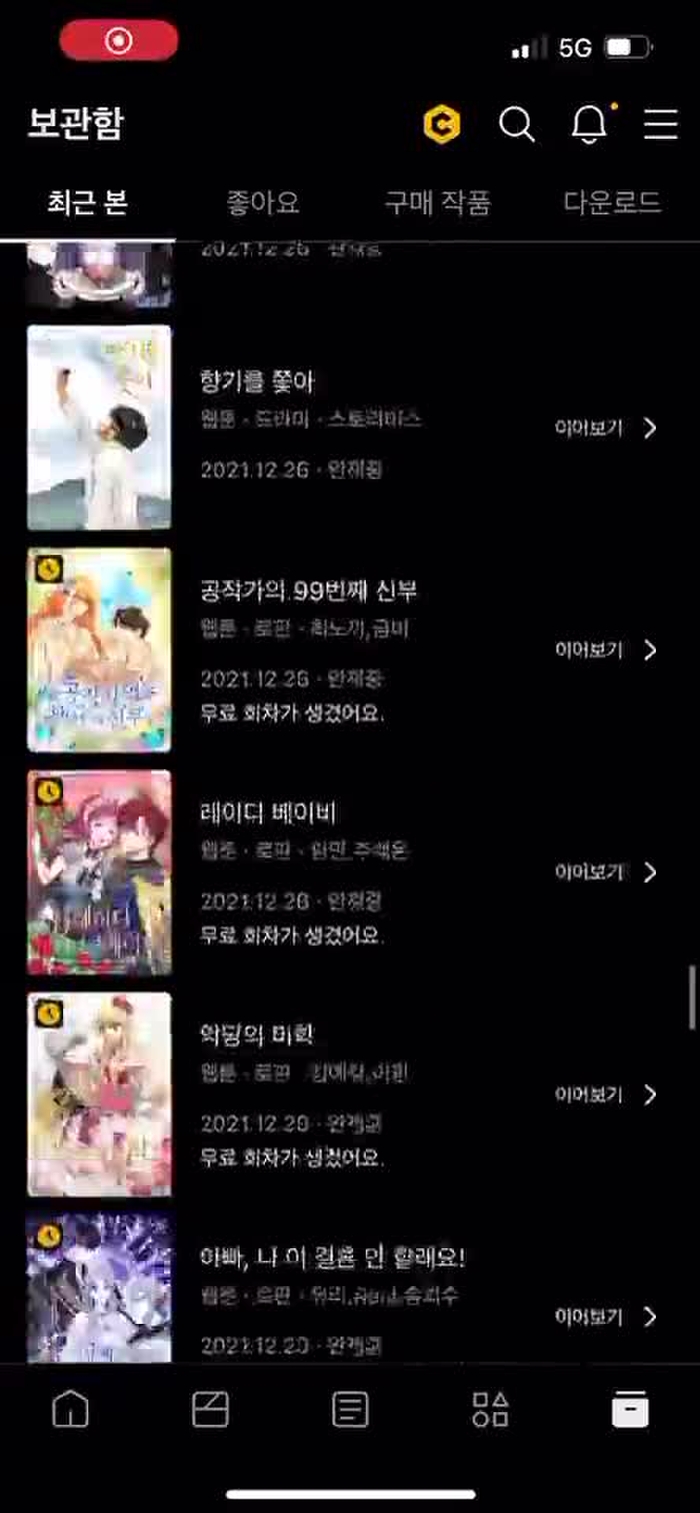Open the cash coin icon
The height and width of the screenshot is (1513, 700).
(441, 124)
